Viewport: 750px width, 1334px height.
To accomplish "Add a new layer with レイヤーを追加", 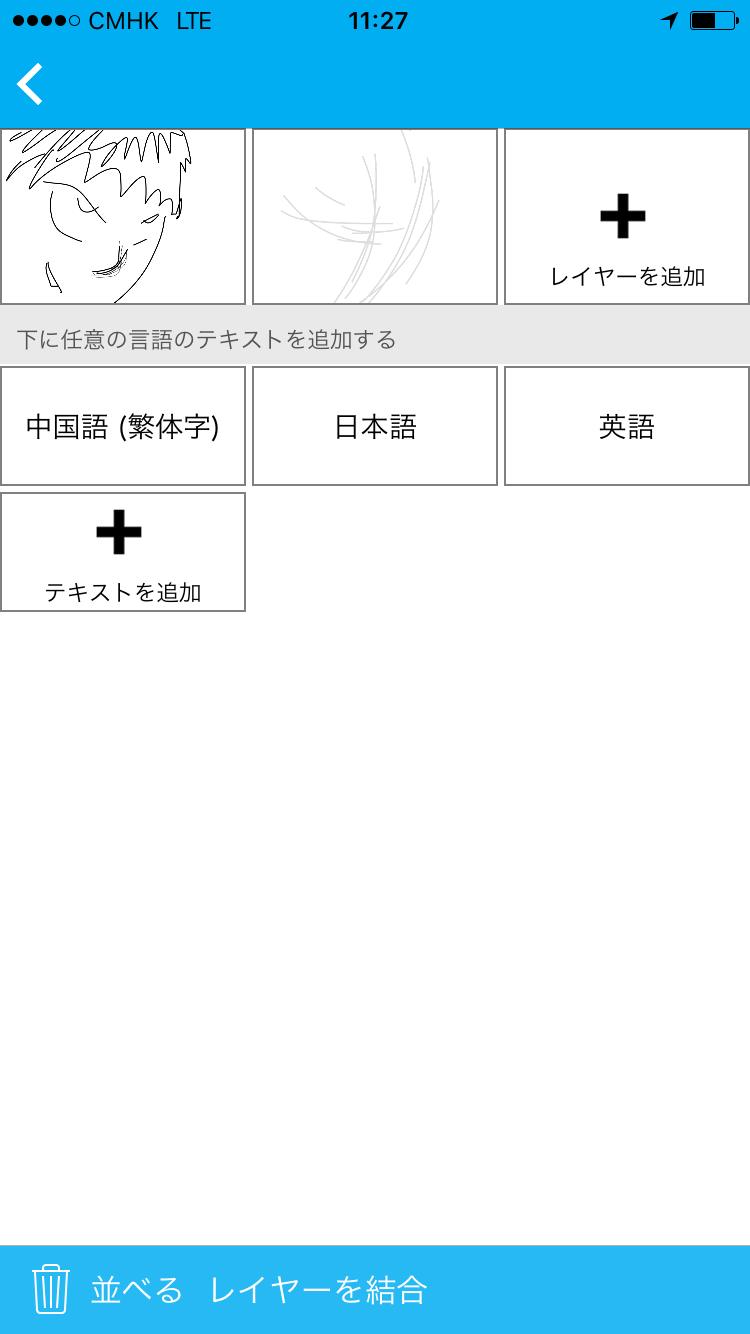I will pos(627,240).
